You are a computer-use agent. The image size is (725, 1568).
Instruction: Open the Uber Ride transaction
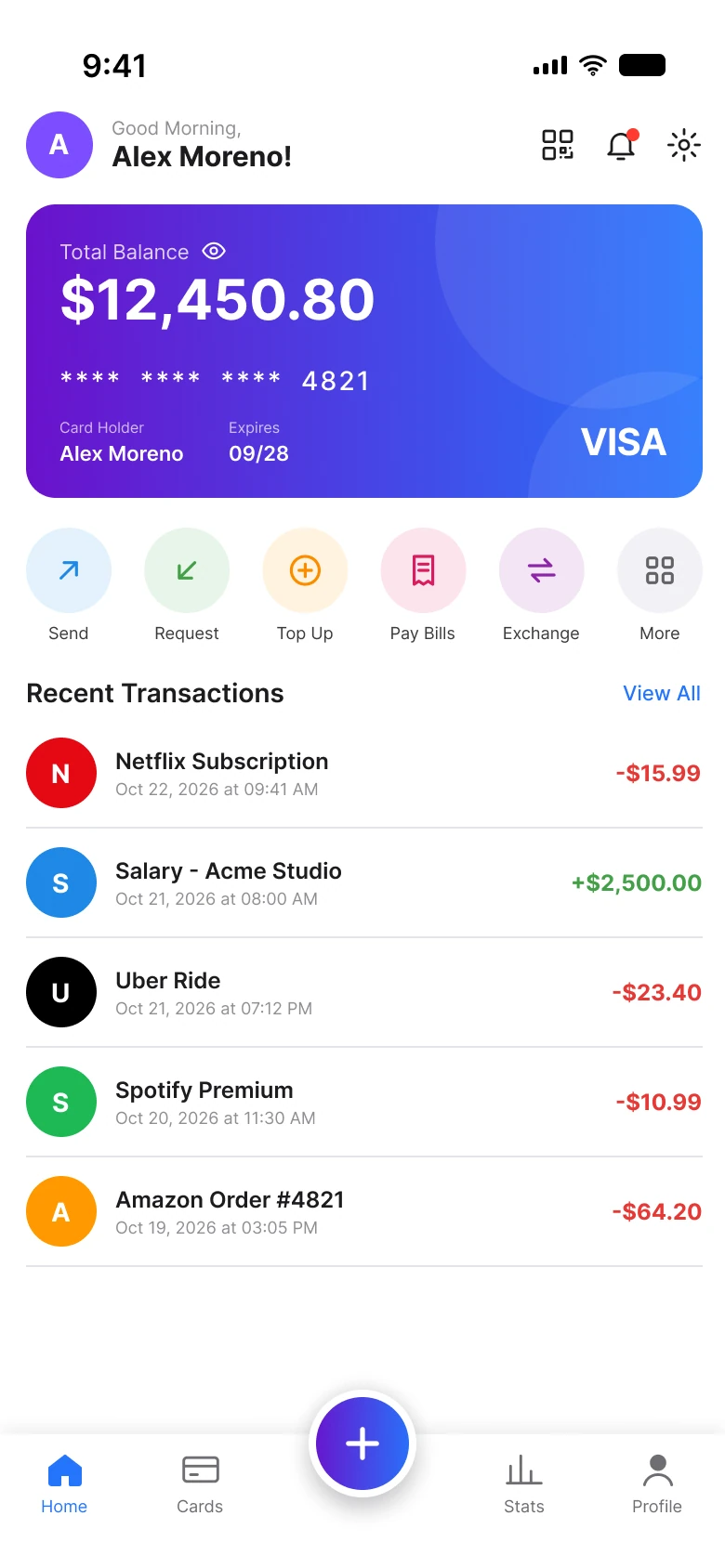[x=364, y=992]
